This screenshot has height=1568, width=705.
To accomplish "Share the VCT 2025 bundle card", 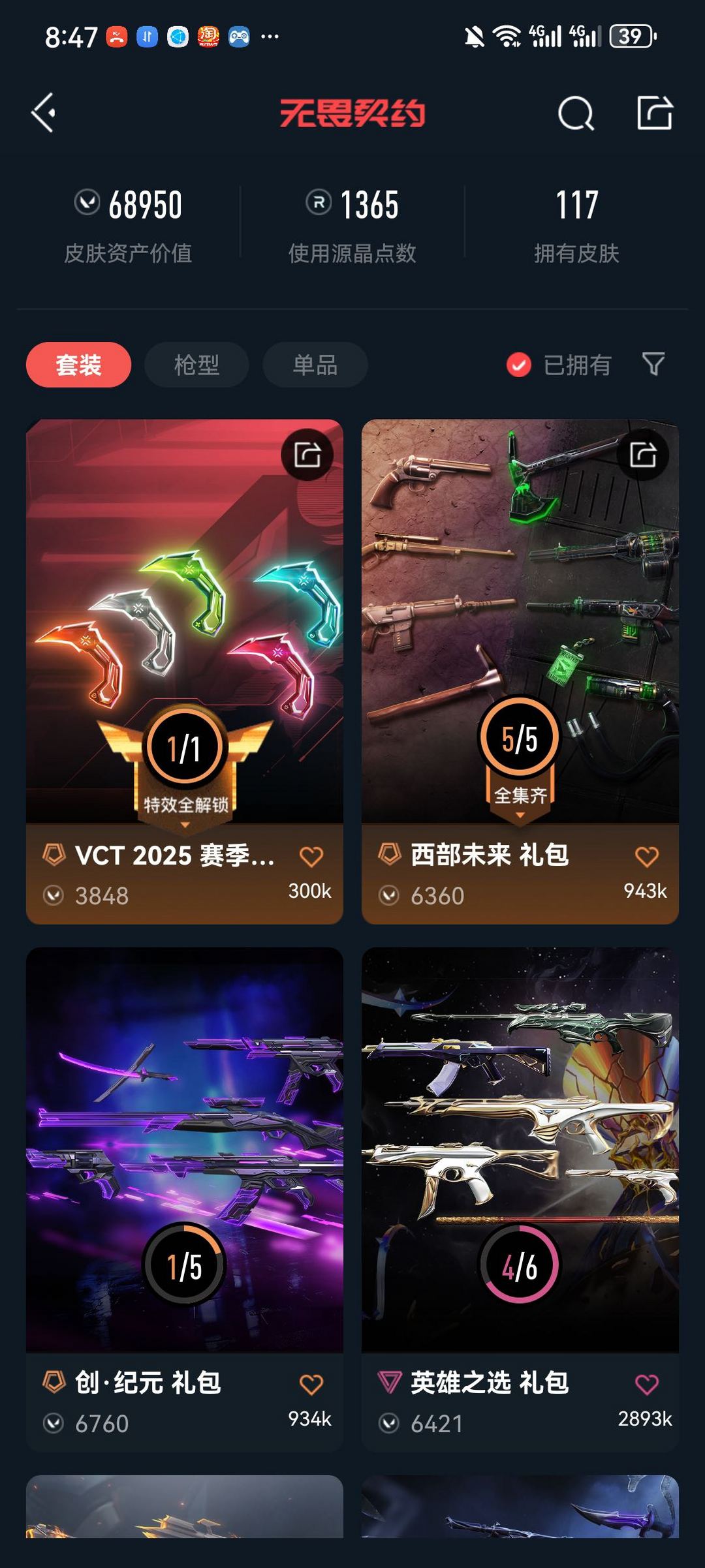I will (x=307, y=455).
